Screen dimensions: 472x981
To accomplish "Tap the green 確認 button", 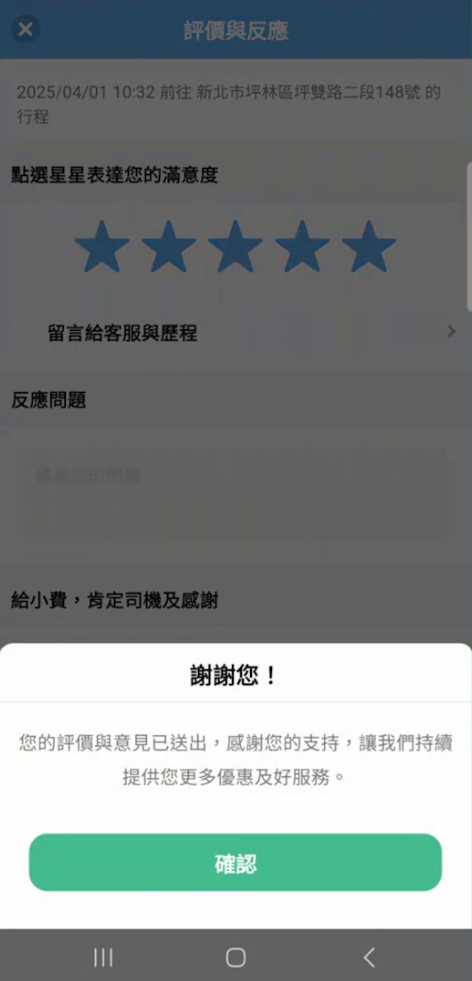I will 235,862.
